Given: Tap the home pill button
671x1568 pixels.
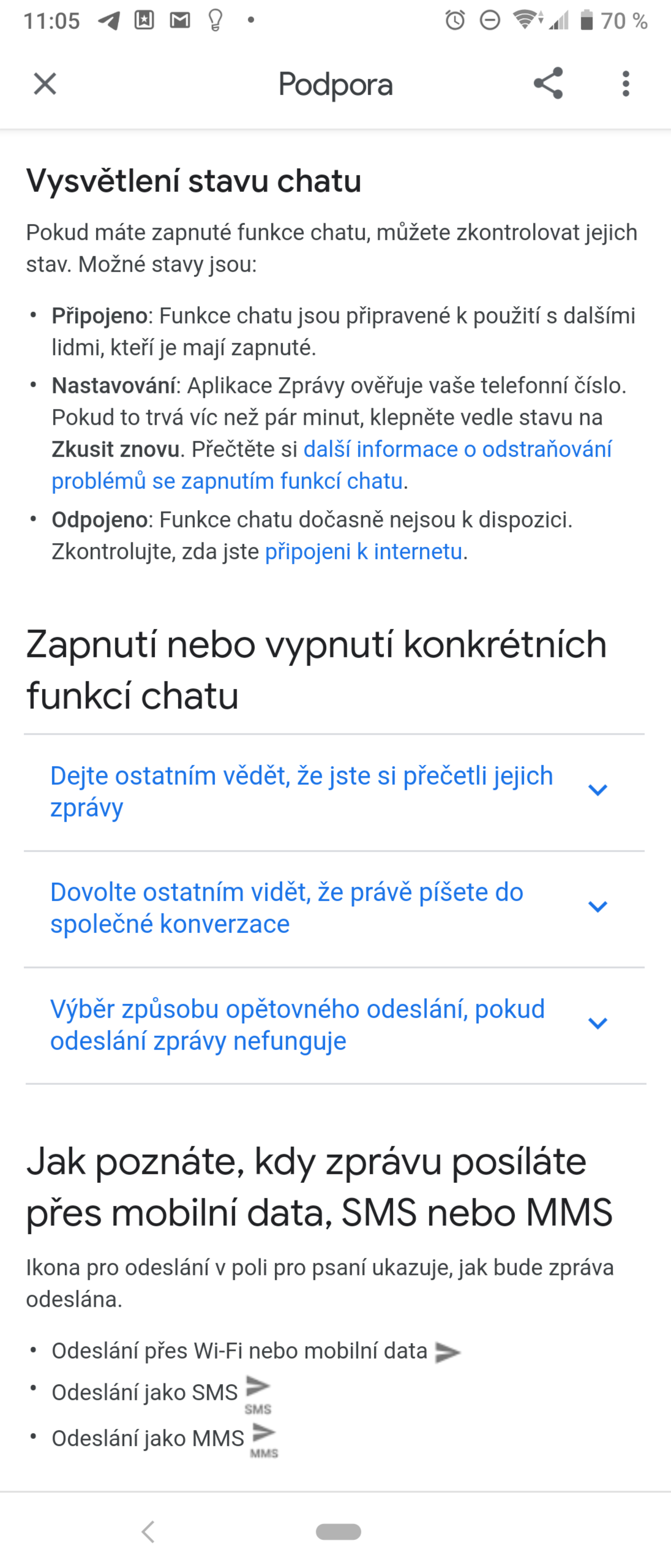Looking at the screenshot, I should pos(338,1532).
